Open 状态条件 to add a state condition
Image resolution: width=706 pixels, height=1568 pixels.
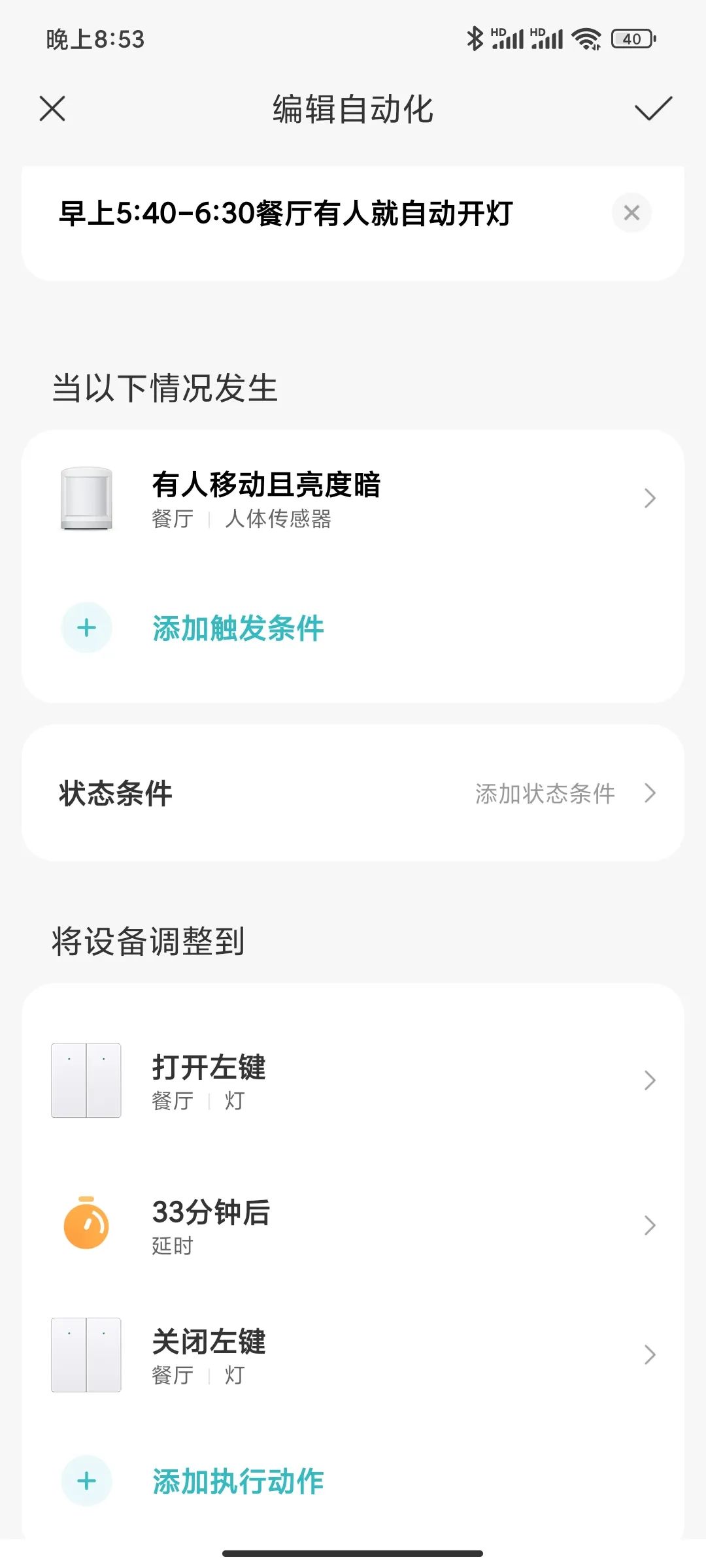[x=353, y=792]
